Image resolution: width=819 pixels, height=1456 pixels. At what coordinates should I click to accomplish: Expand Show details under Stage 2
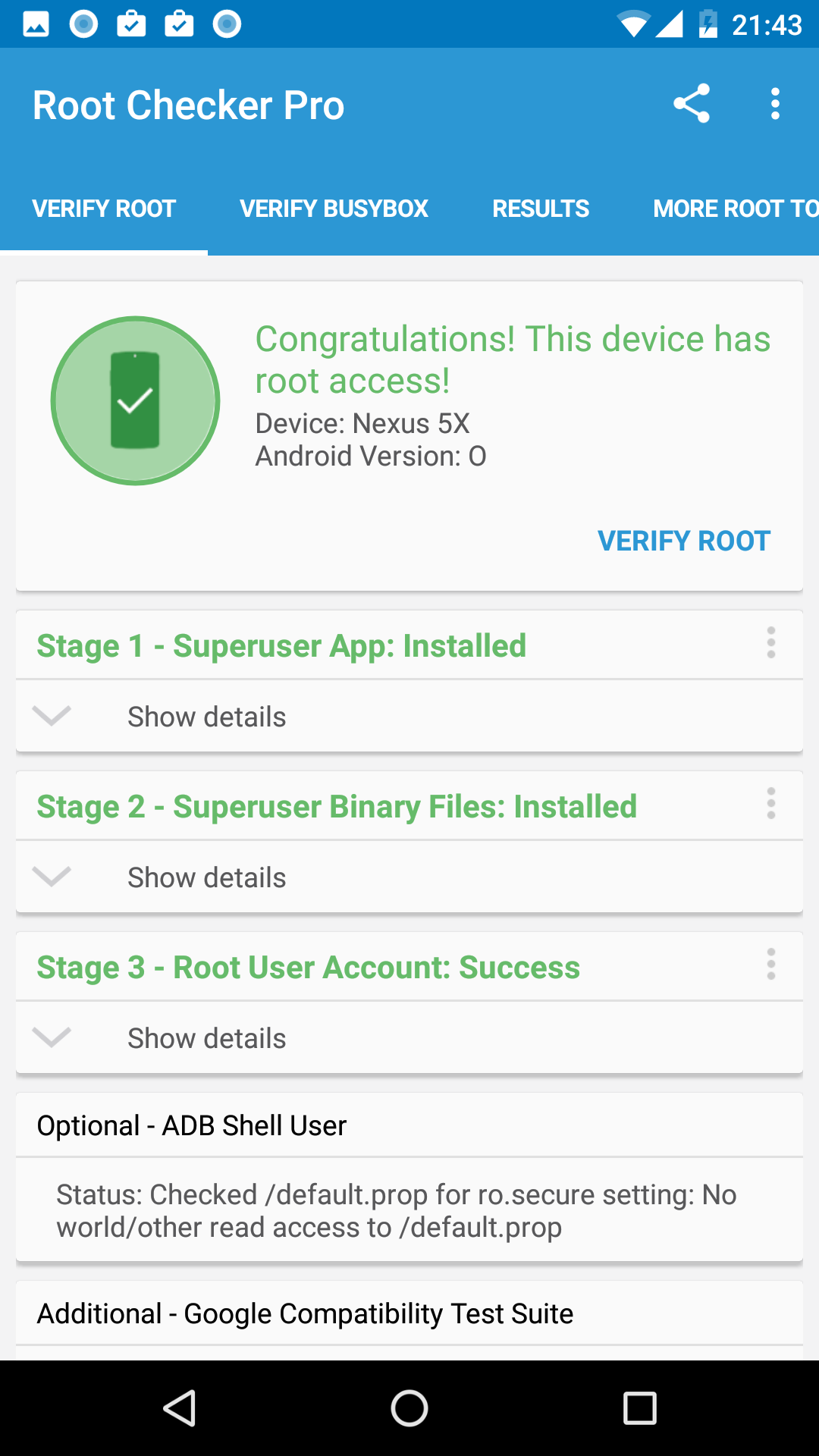point(206,877)
